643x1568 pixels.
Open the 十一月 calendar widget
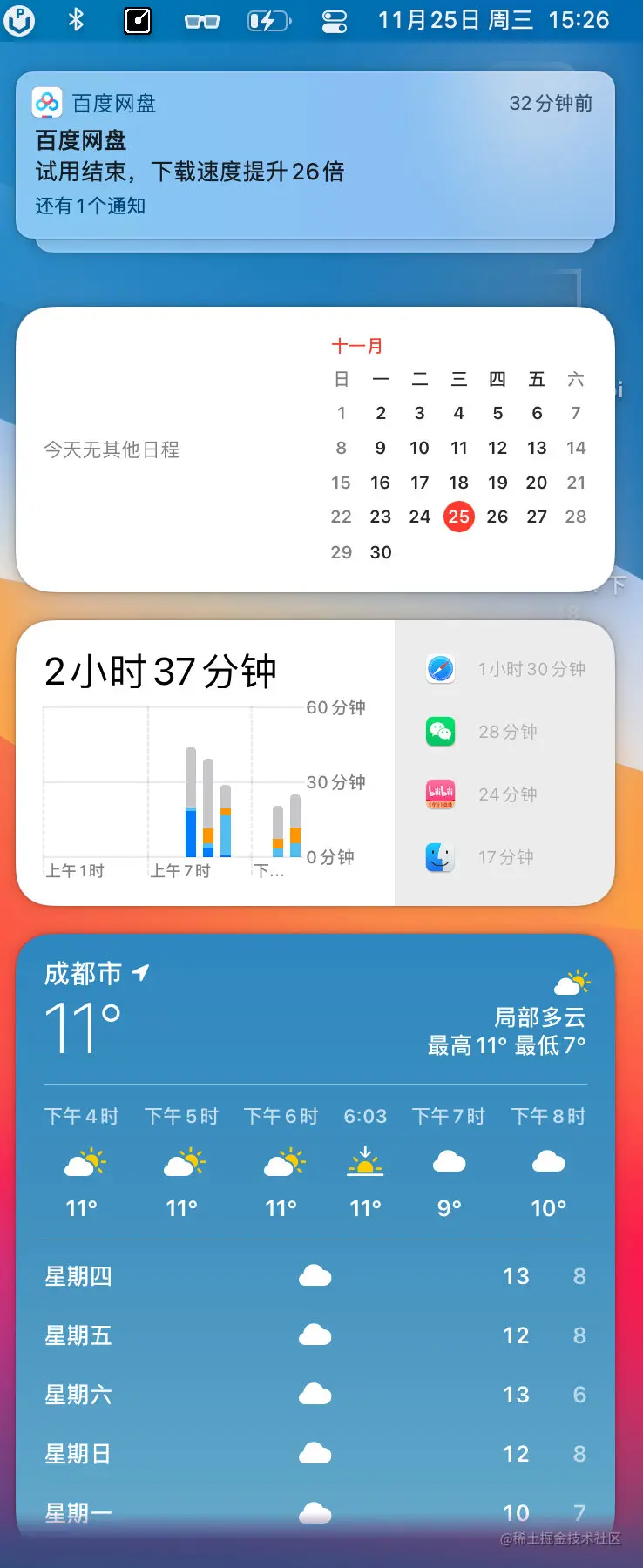pyautogui.click(x=314, y=449)
